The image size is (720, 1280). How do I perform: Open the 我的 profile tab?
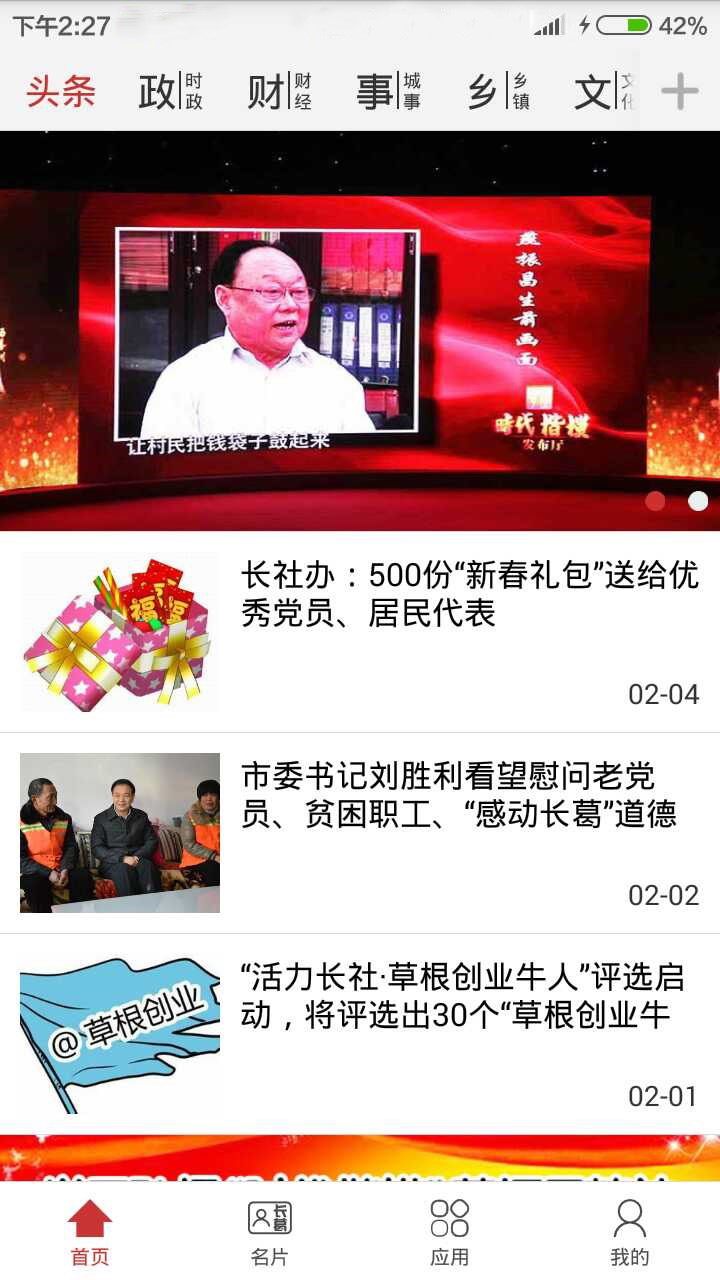click(x=630, y=1233)
